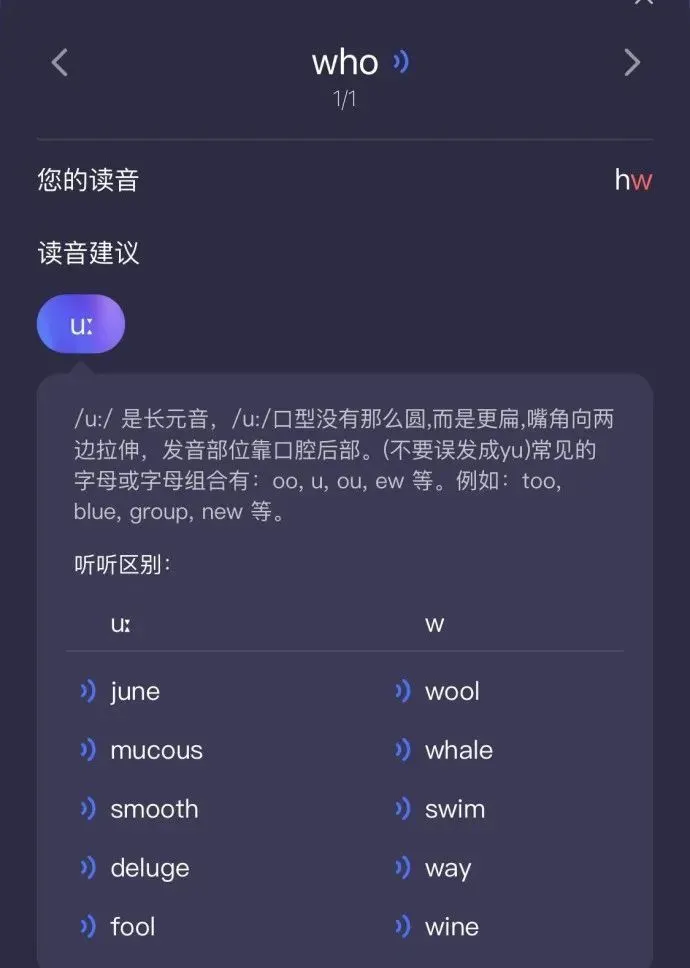Viewport: 690px width, 968px height.
Task: Select the u: sound suggestion chip
Action: pos(81,325)
